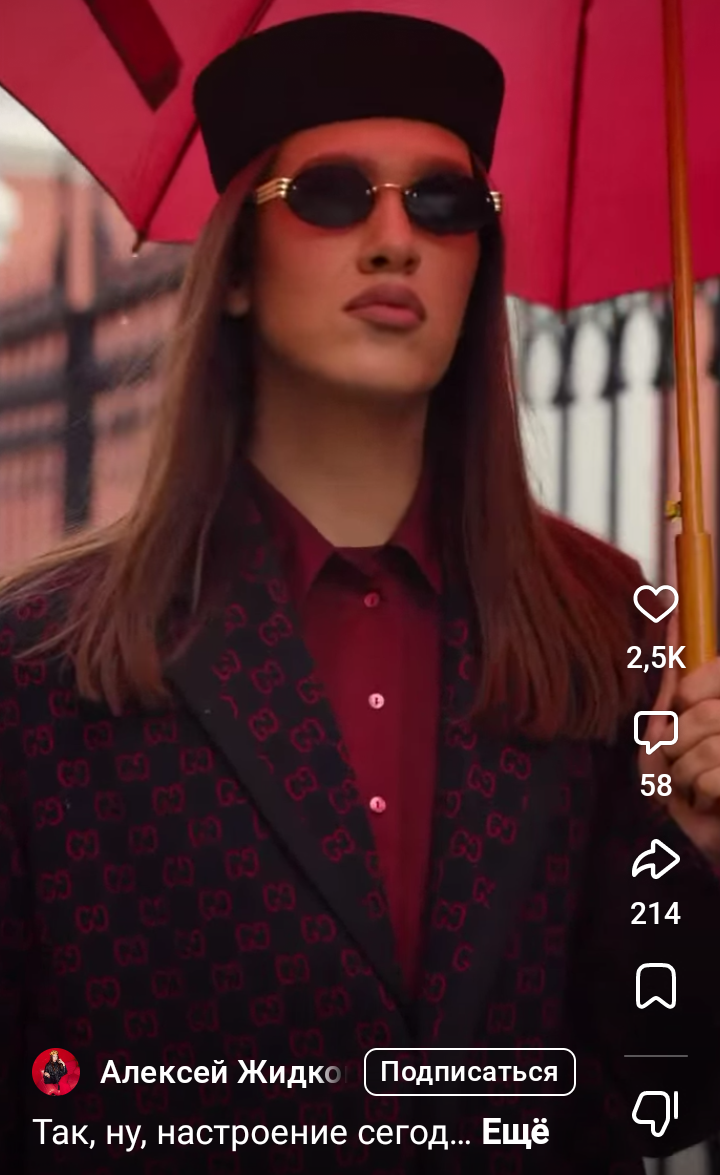
Task: Open the author's profile picture
Action: point(56,1072)
